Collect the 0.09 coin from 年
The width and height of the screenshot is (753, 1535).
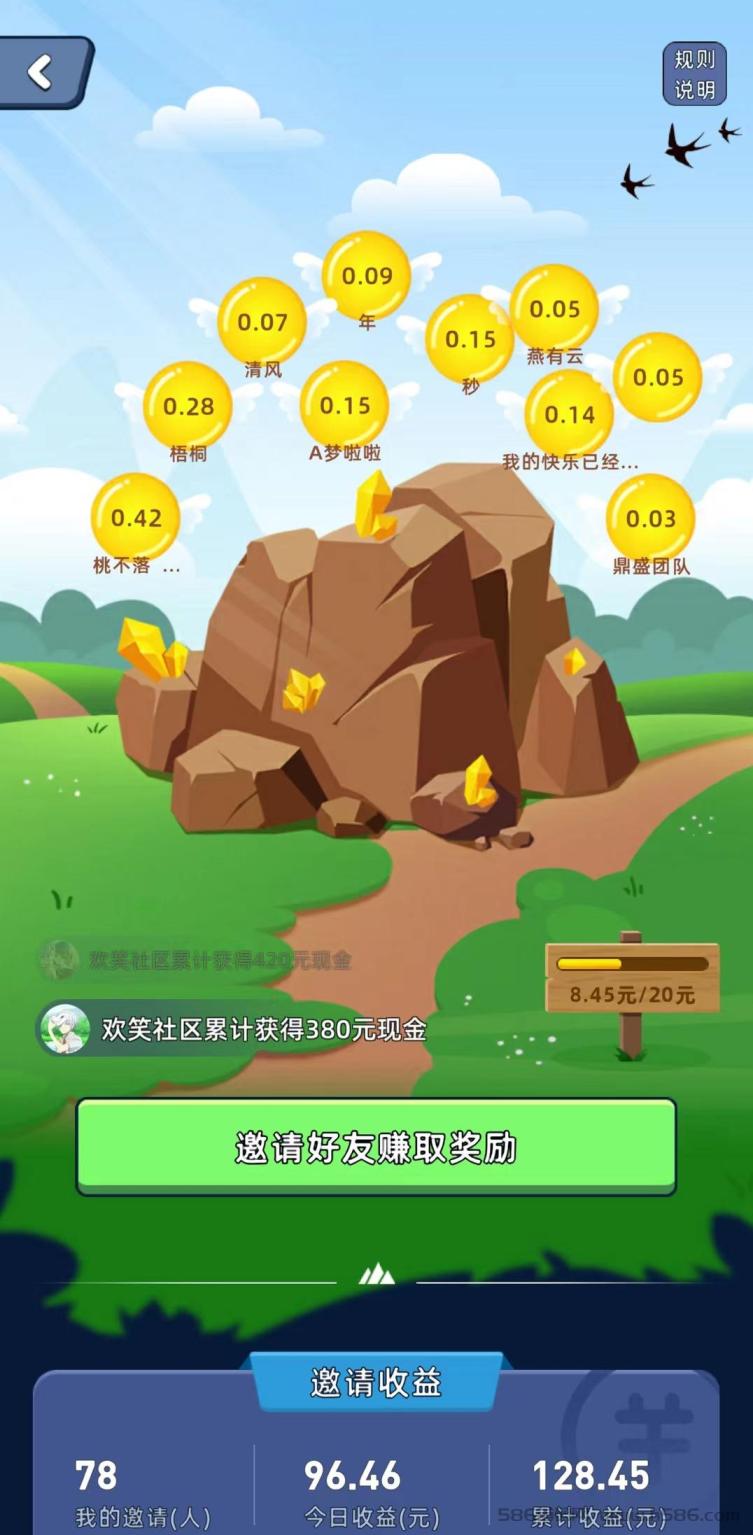point(367,275)
